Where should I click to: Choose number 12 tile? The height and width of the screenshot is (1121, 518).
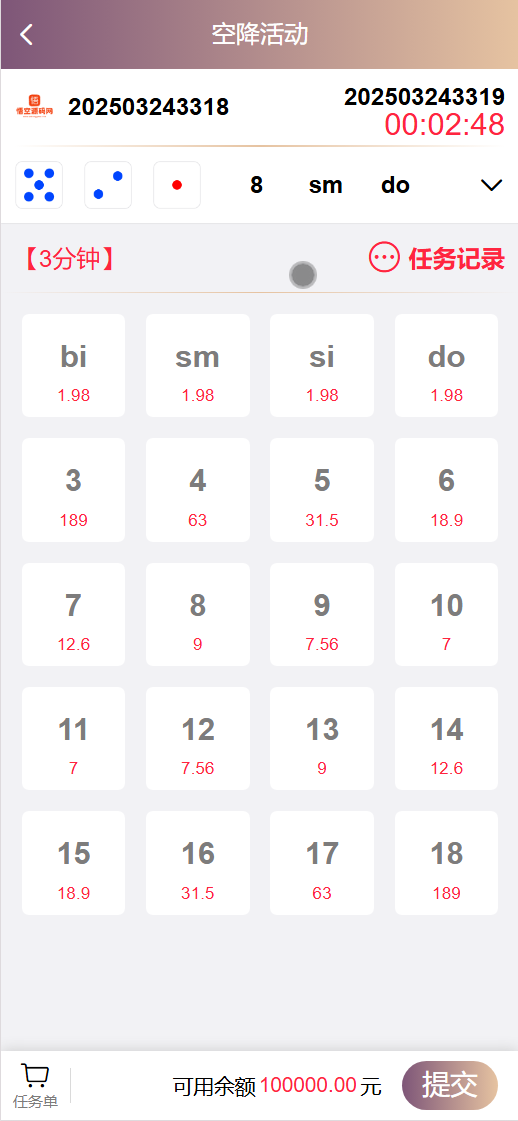[x=198, y=739]
